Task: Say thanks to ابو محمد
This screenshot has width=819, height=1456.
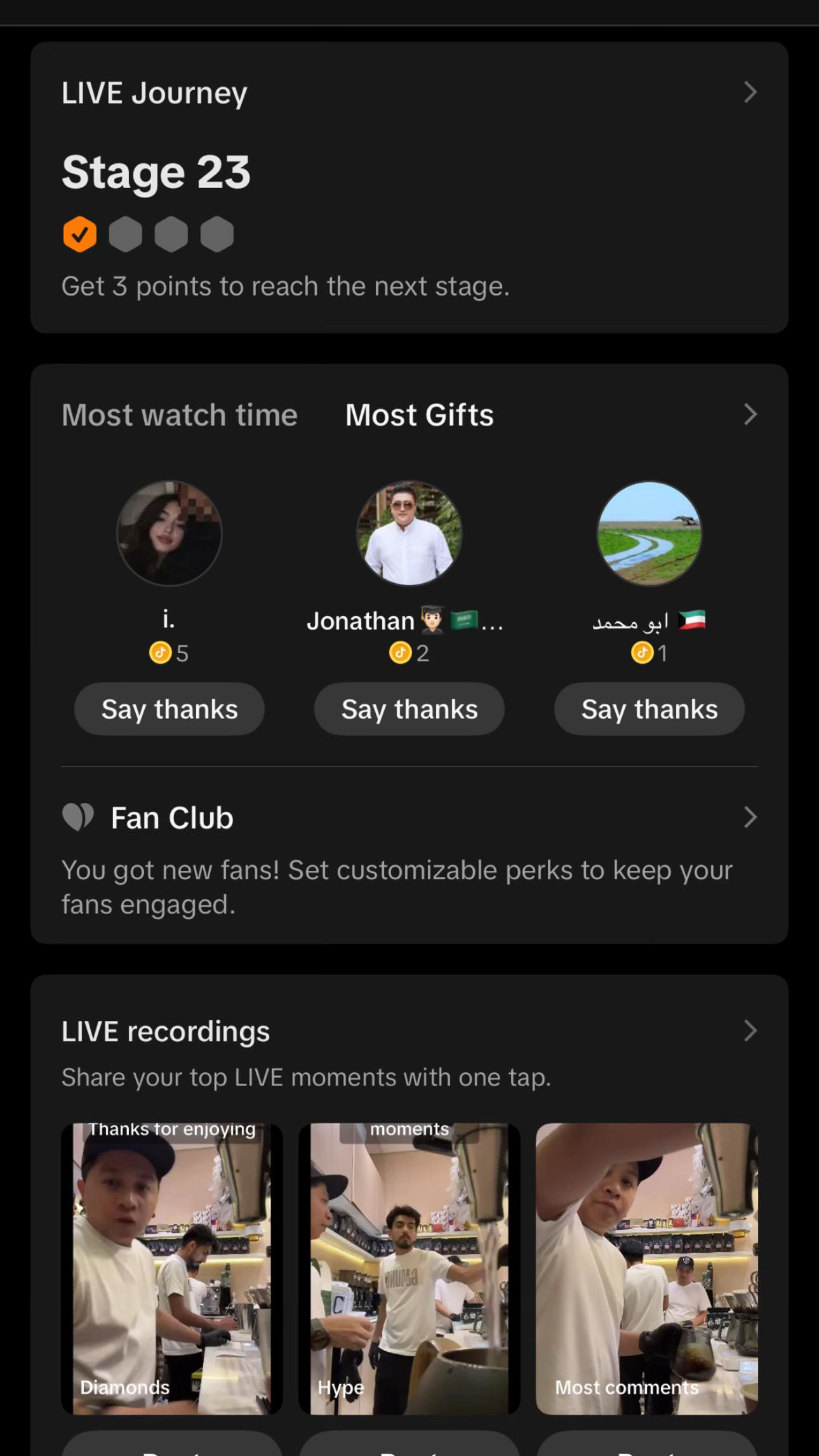Action: pyautogui.click(x=649, y=709)
